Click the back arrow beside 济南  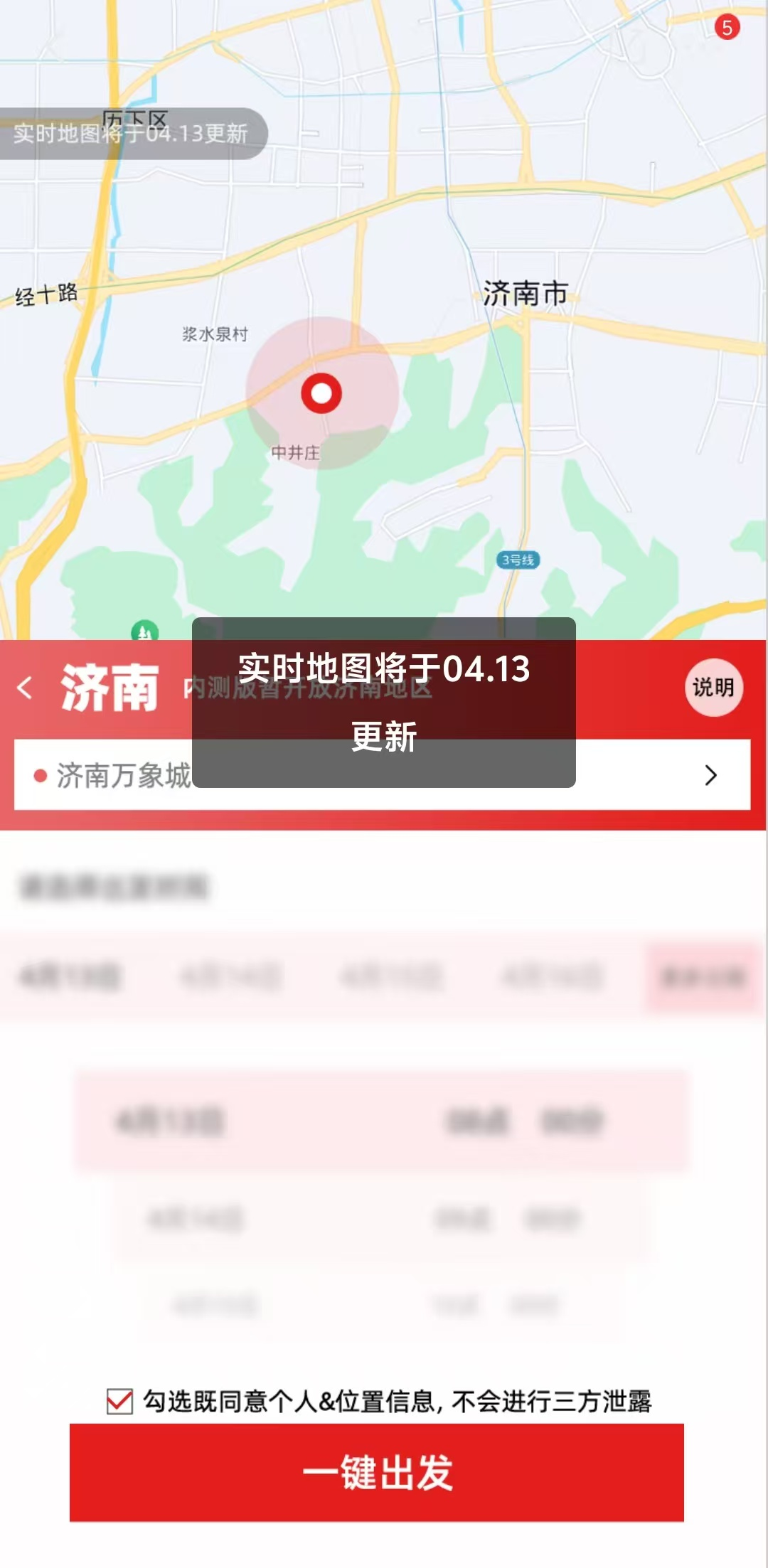[x=24, y=688]
